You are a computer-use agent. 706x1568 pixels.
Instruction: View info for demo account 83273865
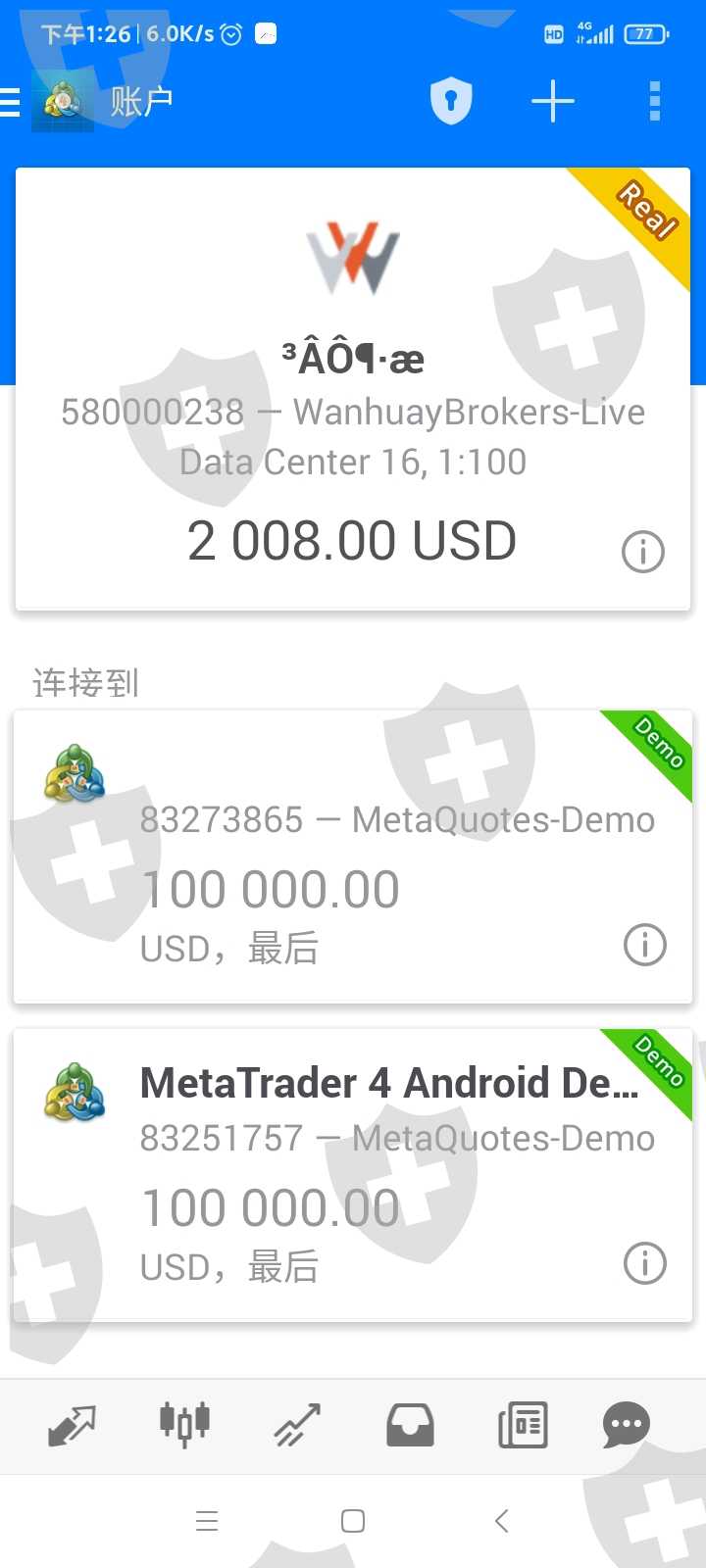click(644, 945)
